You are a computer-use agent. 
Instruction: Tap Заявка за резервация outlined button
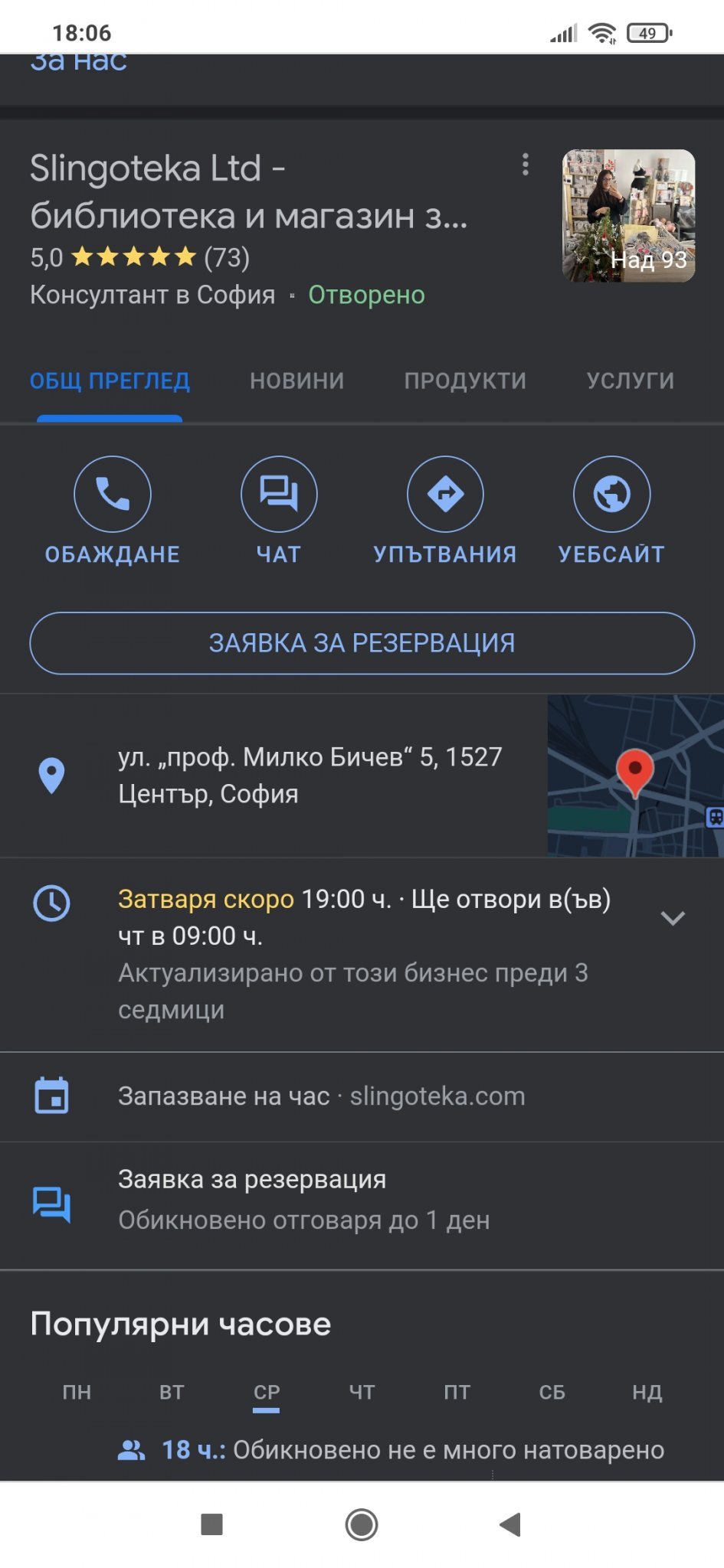click(x=362, y=643)
